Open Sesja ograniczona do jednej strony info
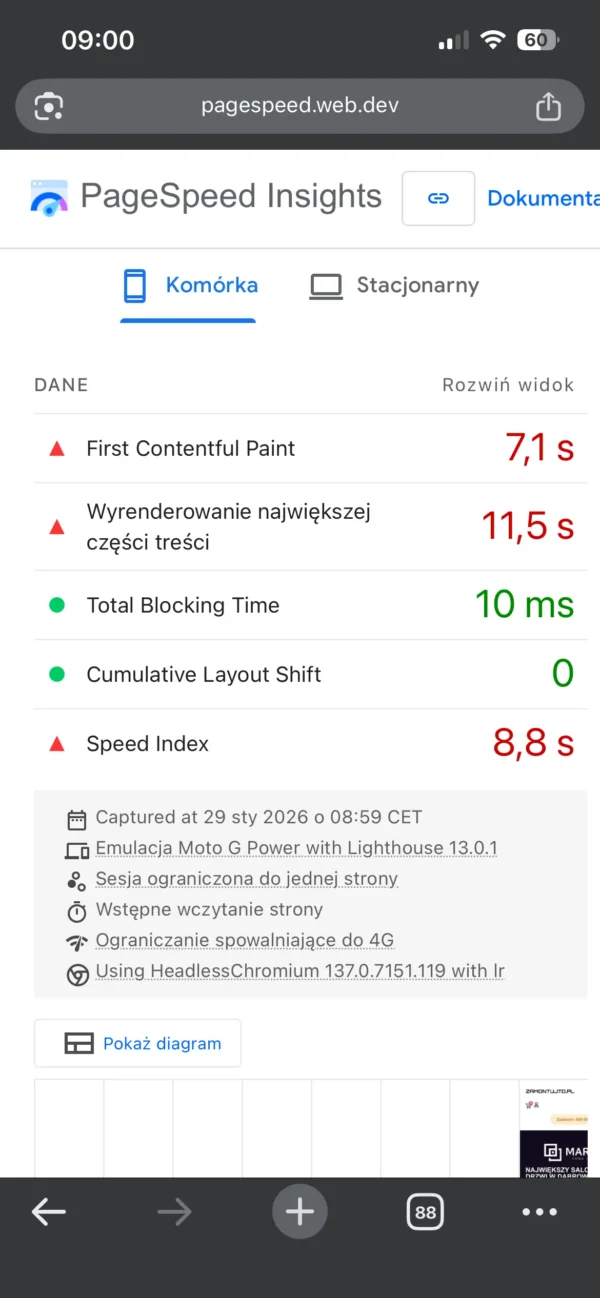This screenshot has height=1298, width=600. click(246, 879)
